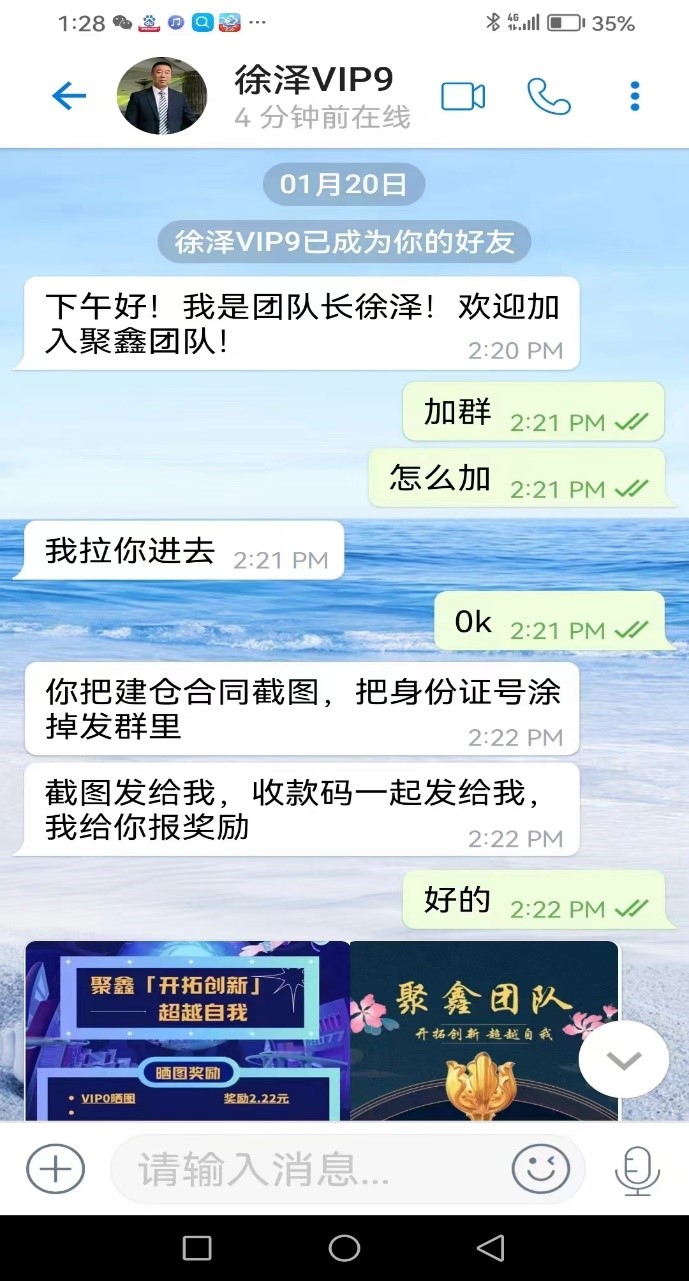The image size is (689, 1281).
Task: Tap the microphone to record a voice message
Action: 636,1168
